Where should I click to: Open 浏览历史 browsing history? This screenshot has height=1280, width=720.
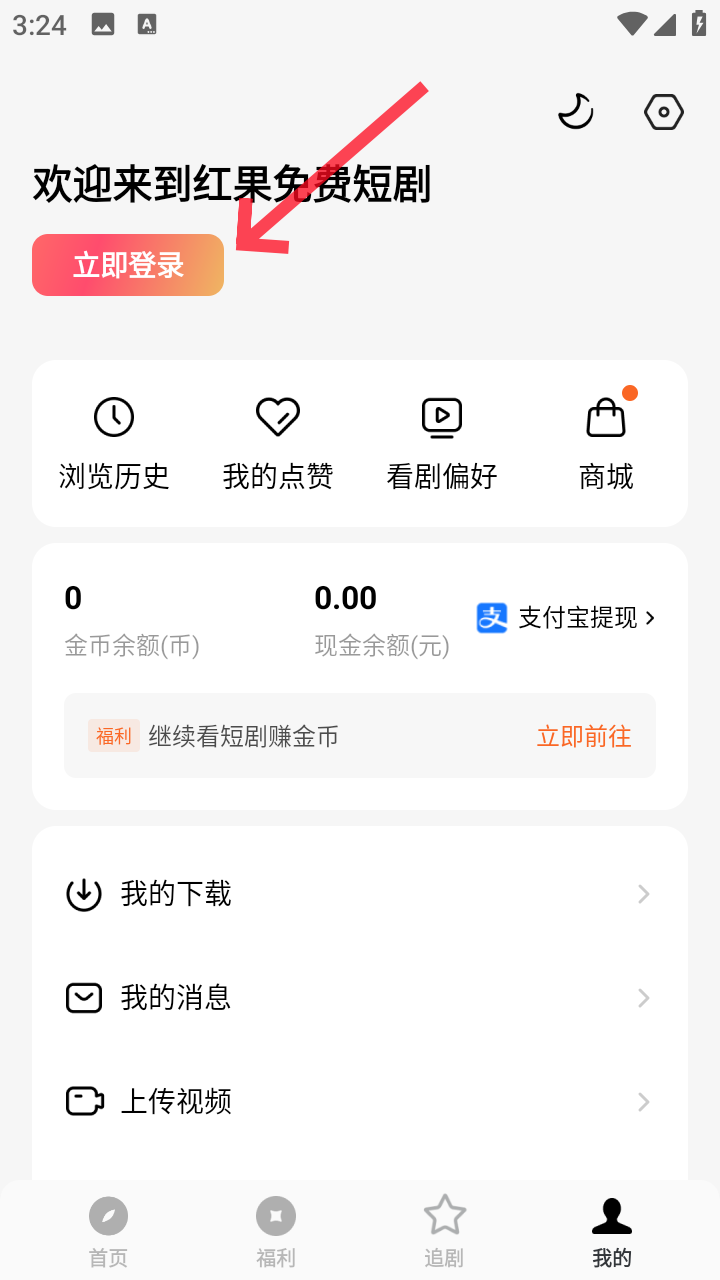pos(114,443)
